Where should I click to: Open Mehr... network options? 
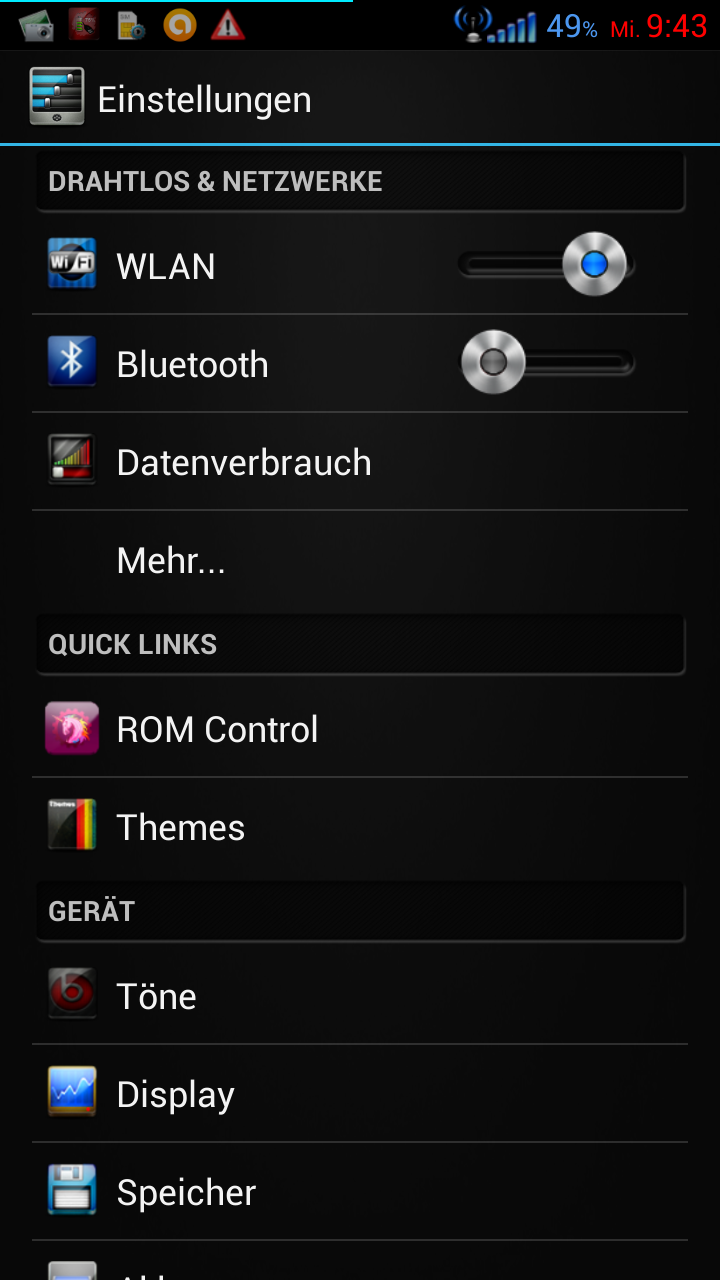(x=360, y=560)
